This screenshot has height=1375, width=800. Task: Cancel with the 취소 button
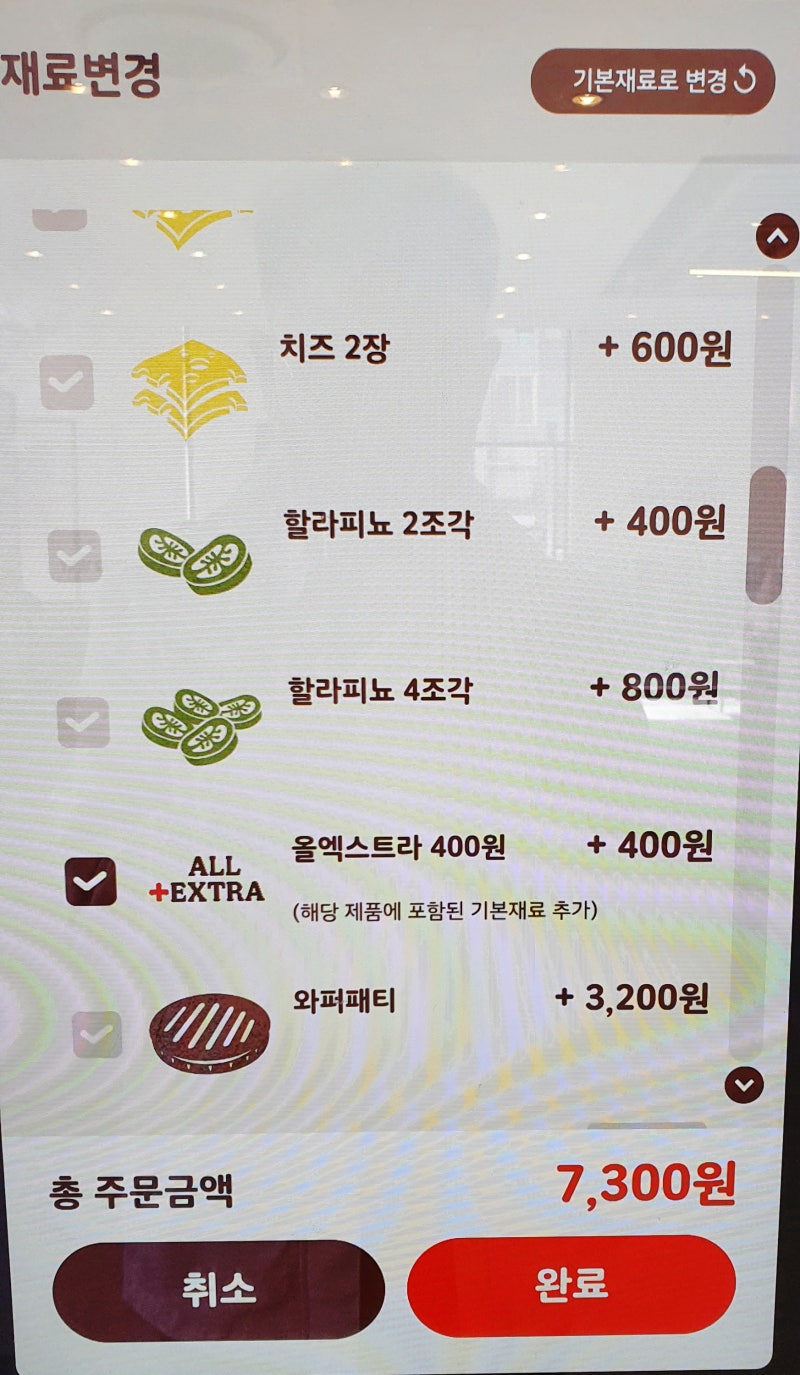click(x=219, y=1290)
